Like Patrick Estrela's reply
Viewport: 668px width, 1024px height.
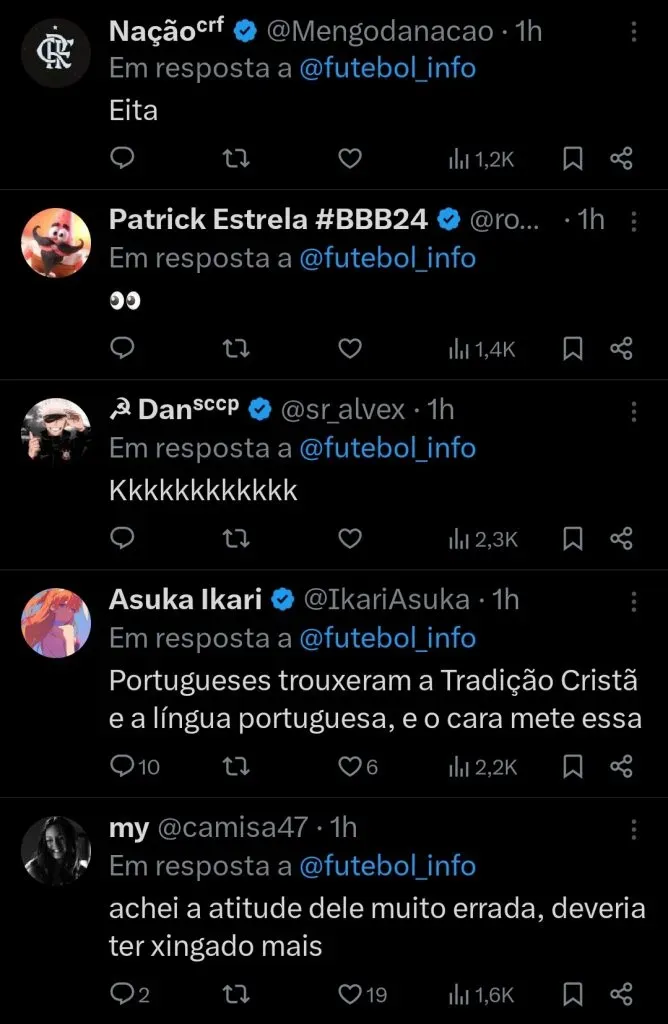[x=349, y=349]
